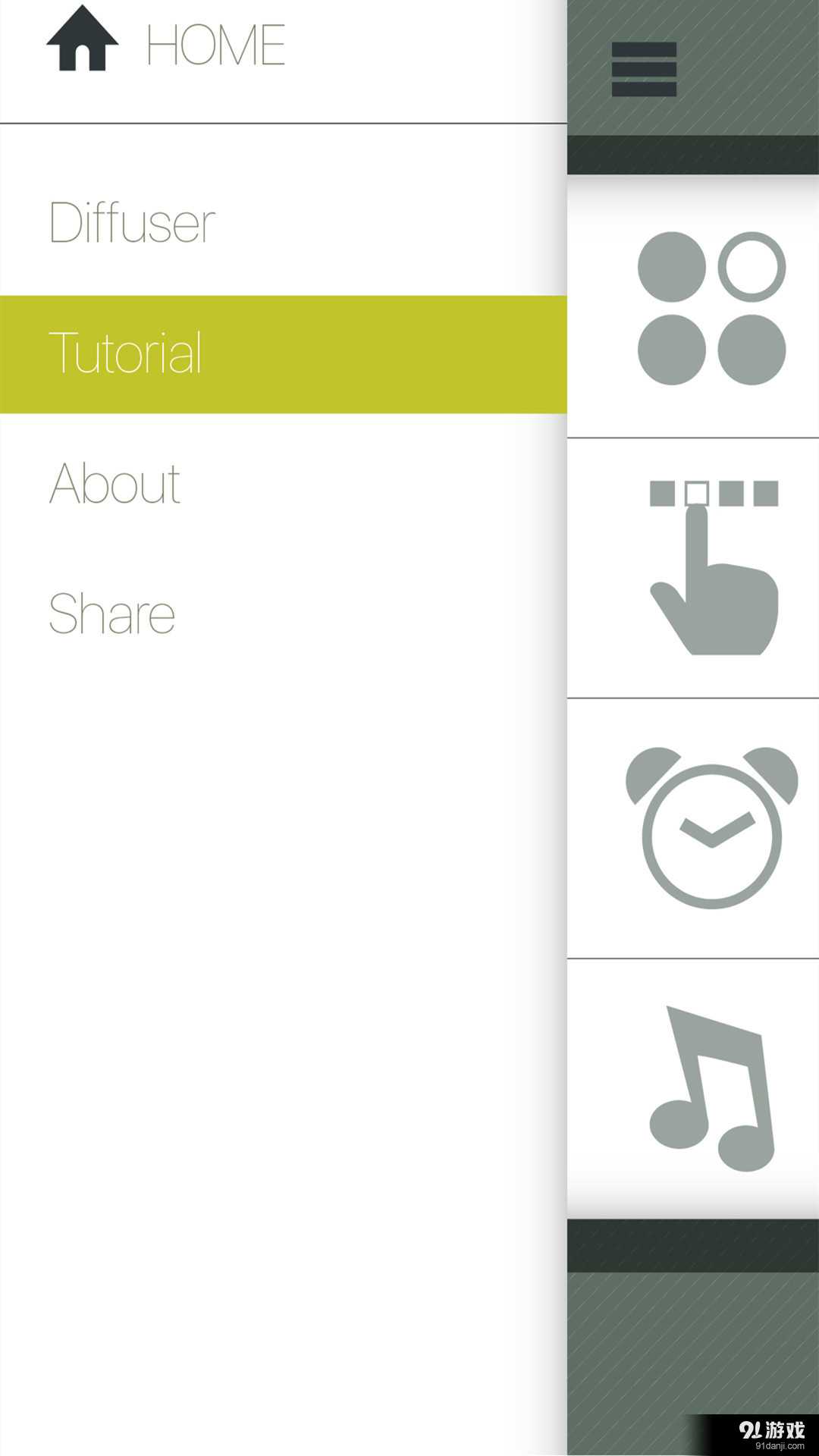Open the Diffuser menu item
The height and width of the screenshot is (1456, 819).
pos(133,223)
